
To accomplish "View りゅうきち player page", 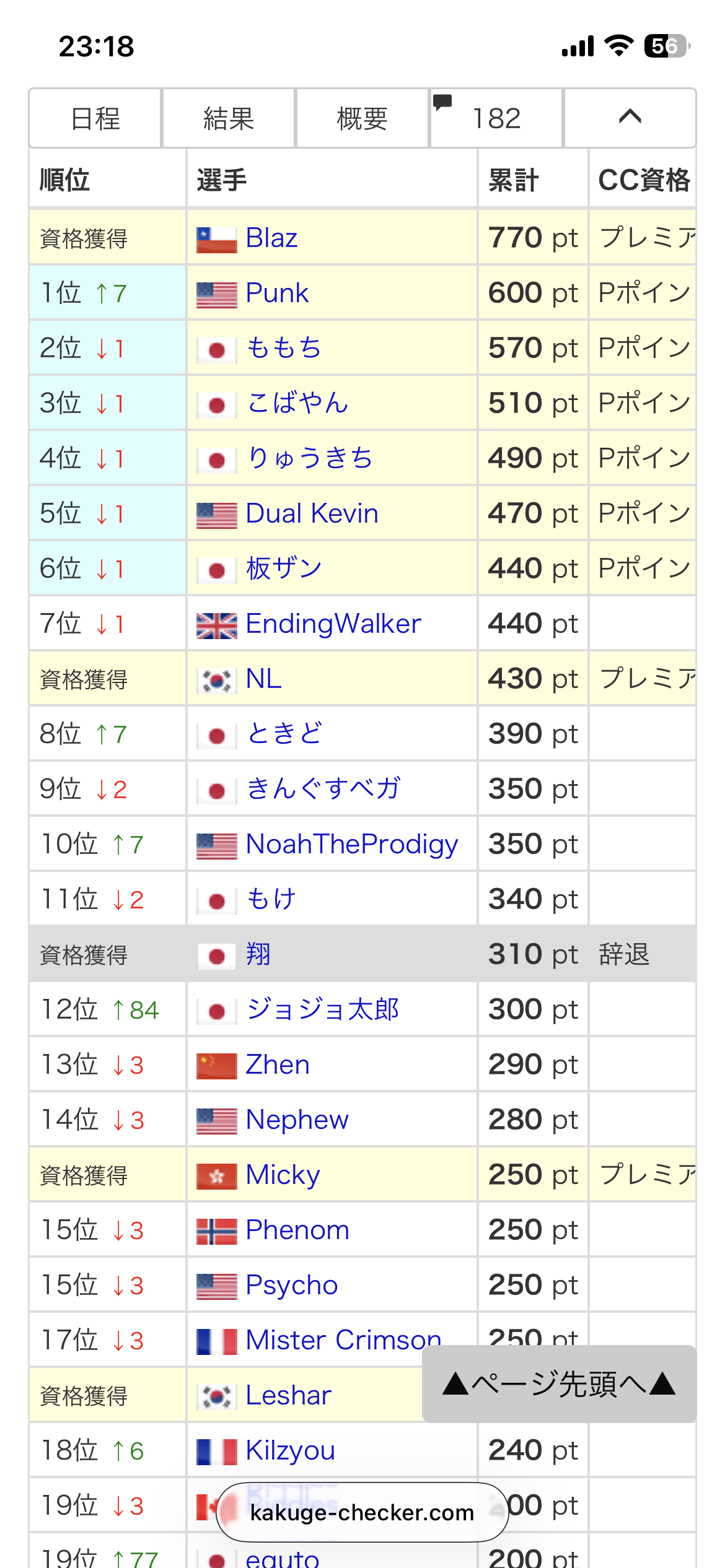I will click(309, 458).
